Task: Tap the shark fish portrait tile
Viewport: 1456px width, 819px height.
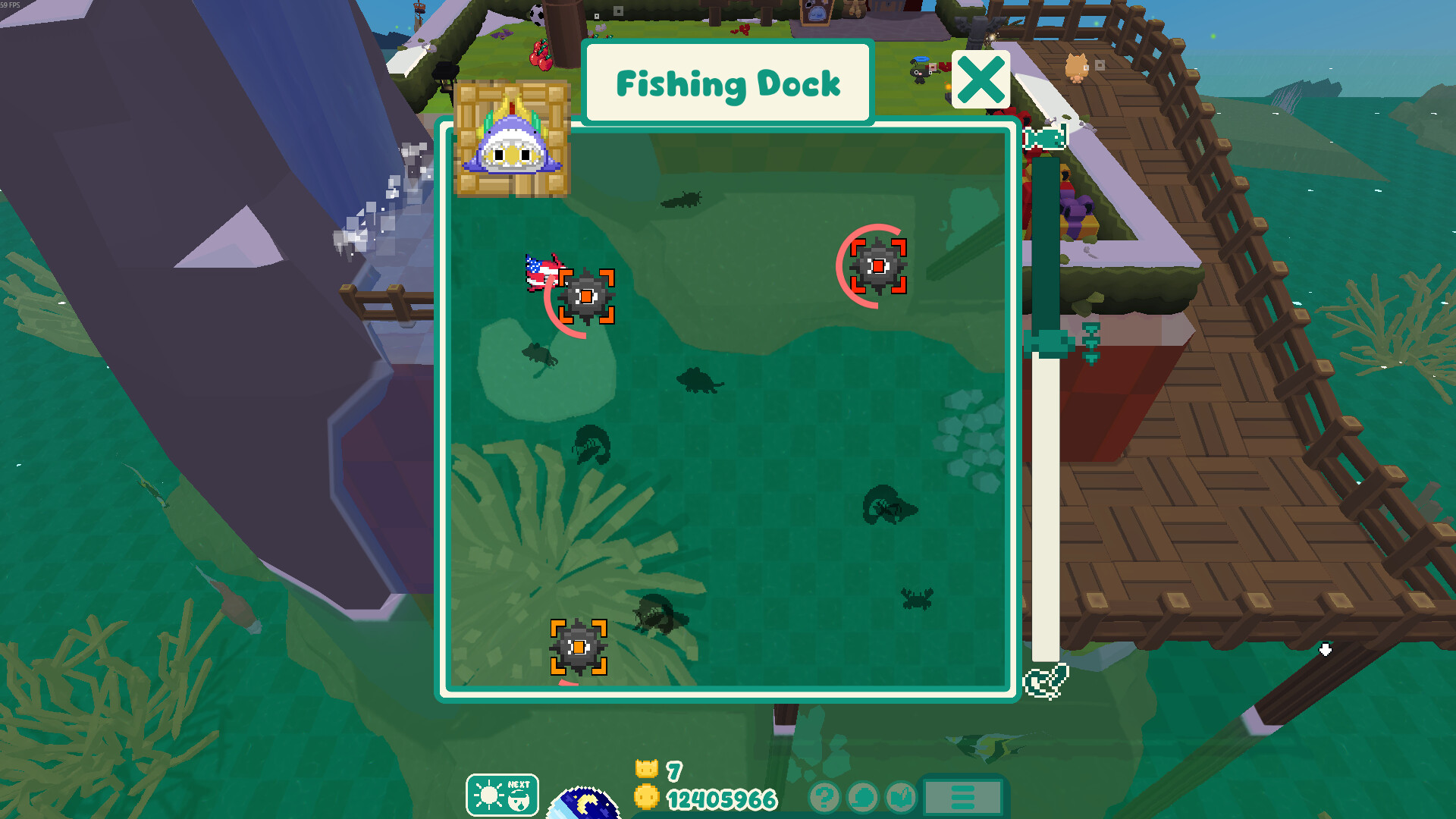Action: click(x=513, y=140)
